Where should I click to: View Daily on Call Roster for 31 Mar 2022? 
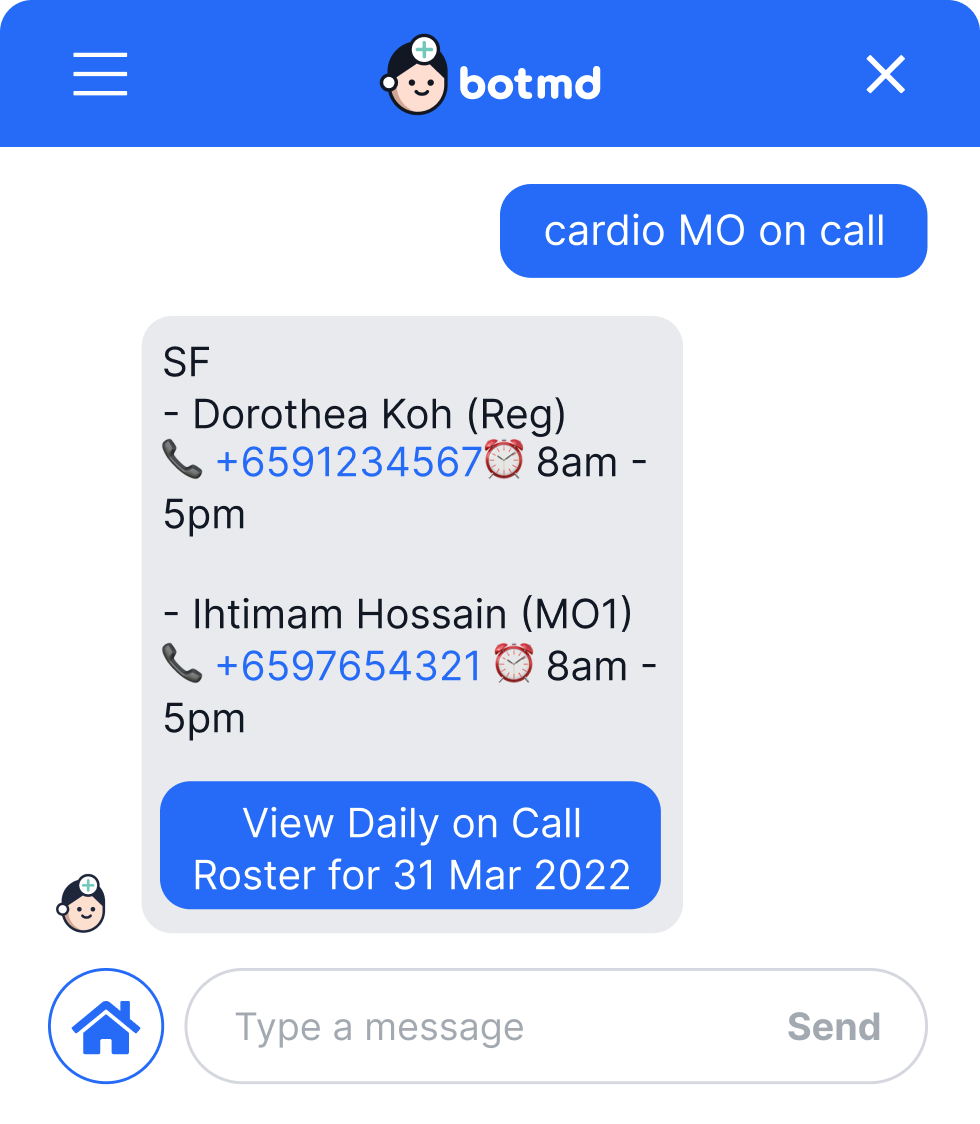[410, 847]
